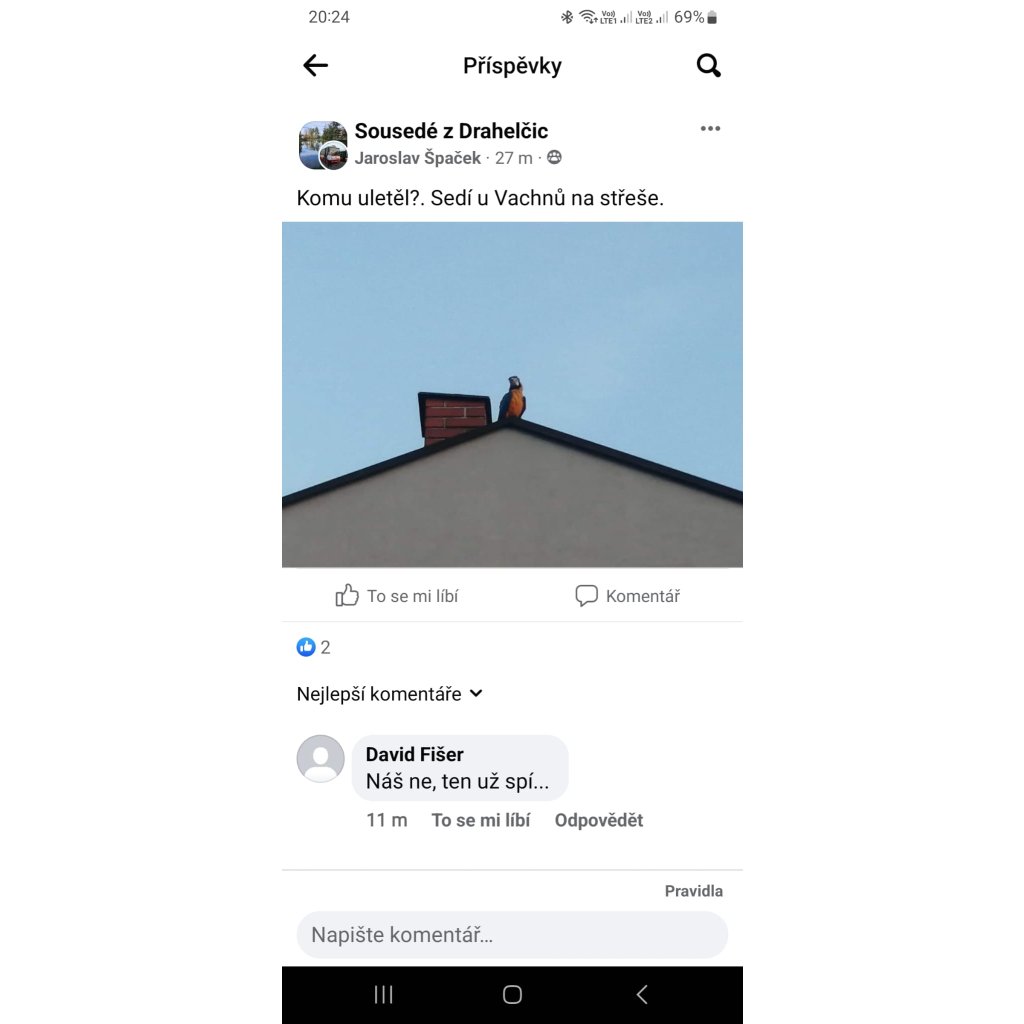Image resolution: width=1024 pixels, height=1024 pixels.
Task: Reply to David Fišer with Odpovědět
Action: click(x=599, y=820)
